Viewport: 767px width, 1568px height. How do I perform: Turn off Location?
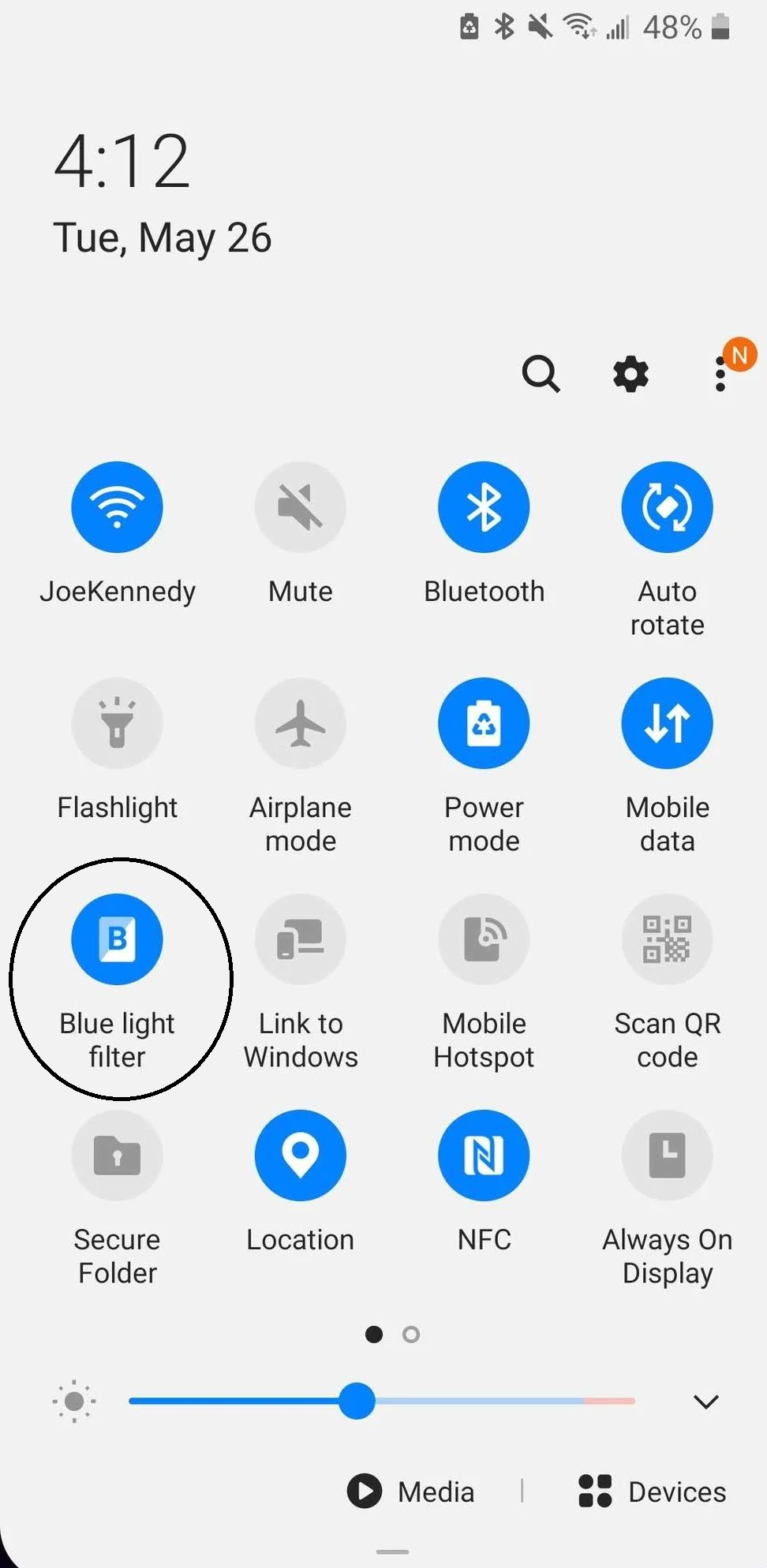point(300,1155)
